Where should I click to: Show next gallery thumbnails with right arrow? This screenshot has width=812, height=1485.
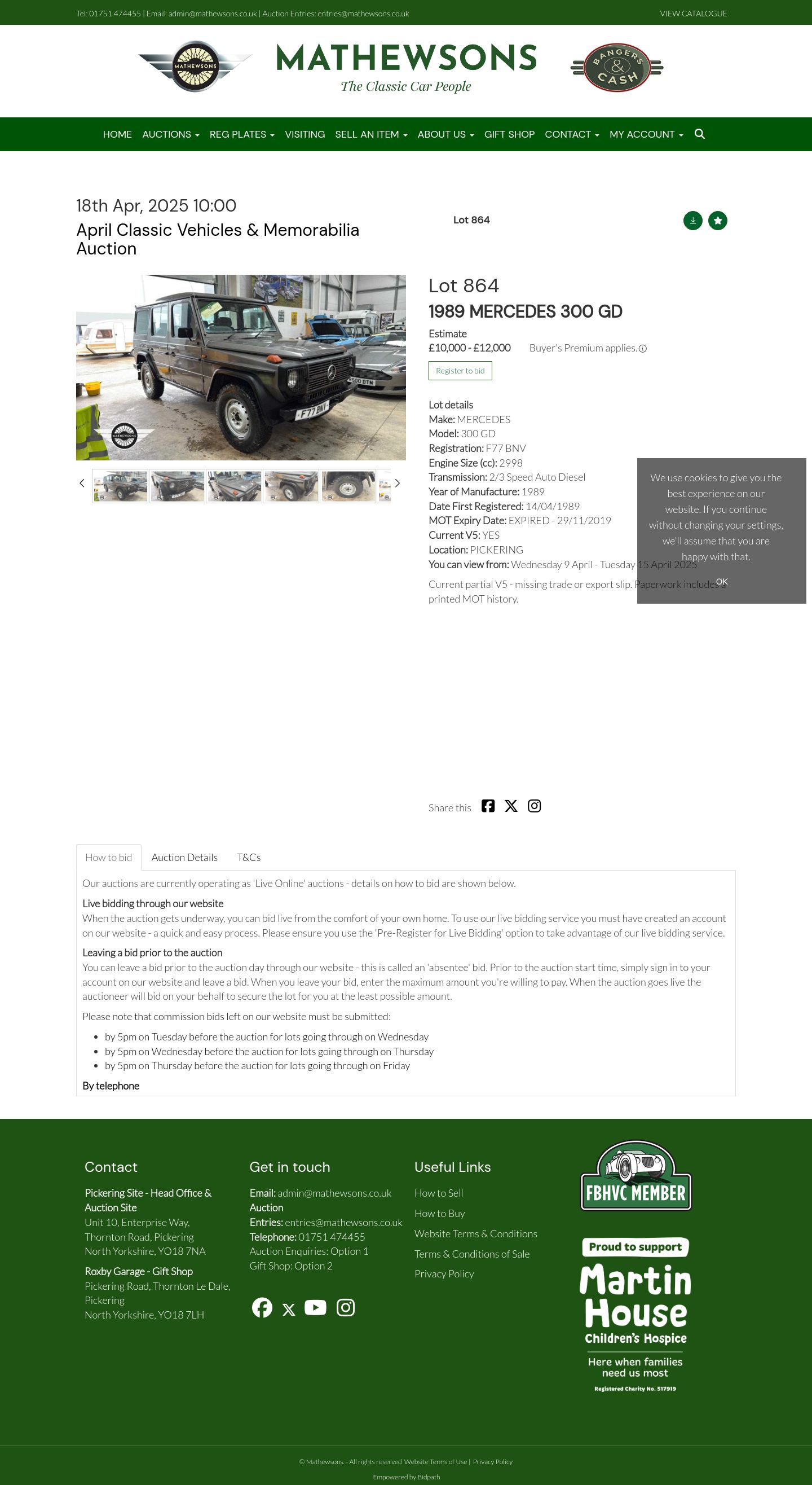point(397,483)
